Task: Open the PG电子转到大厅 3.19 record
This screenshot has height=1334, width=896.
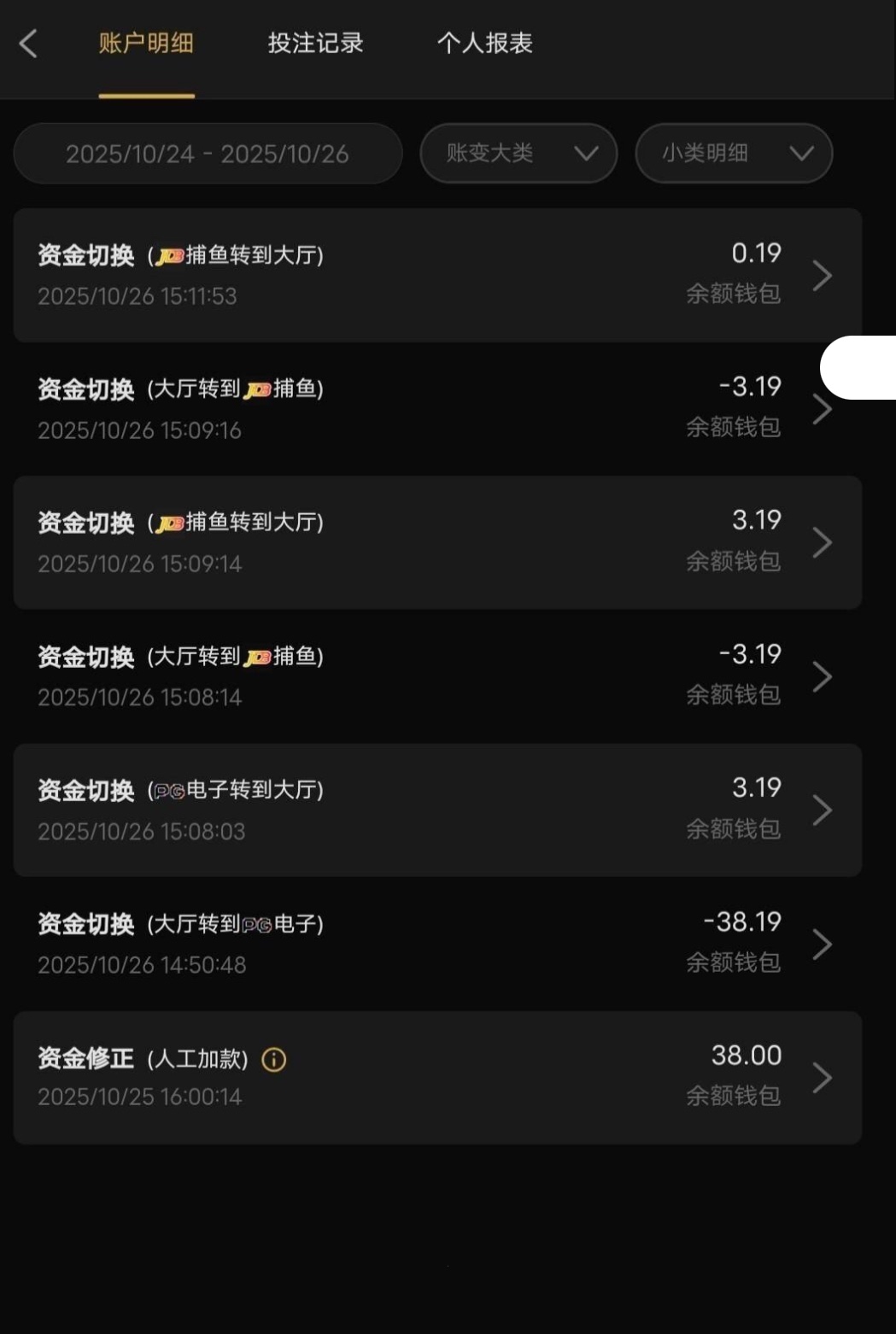Action: (x=437, y=810)
